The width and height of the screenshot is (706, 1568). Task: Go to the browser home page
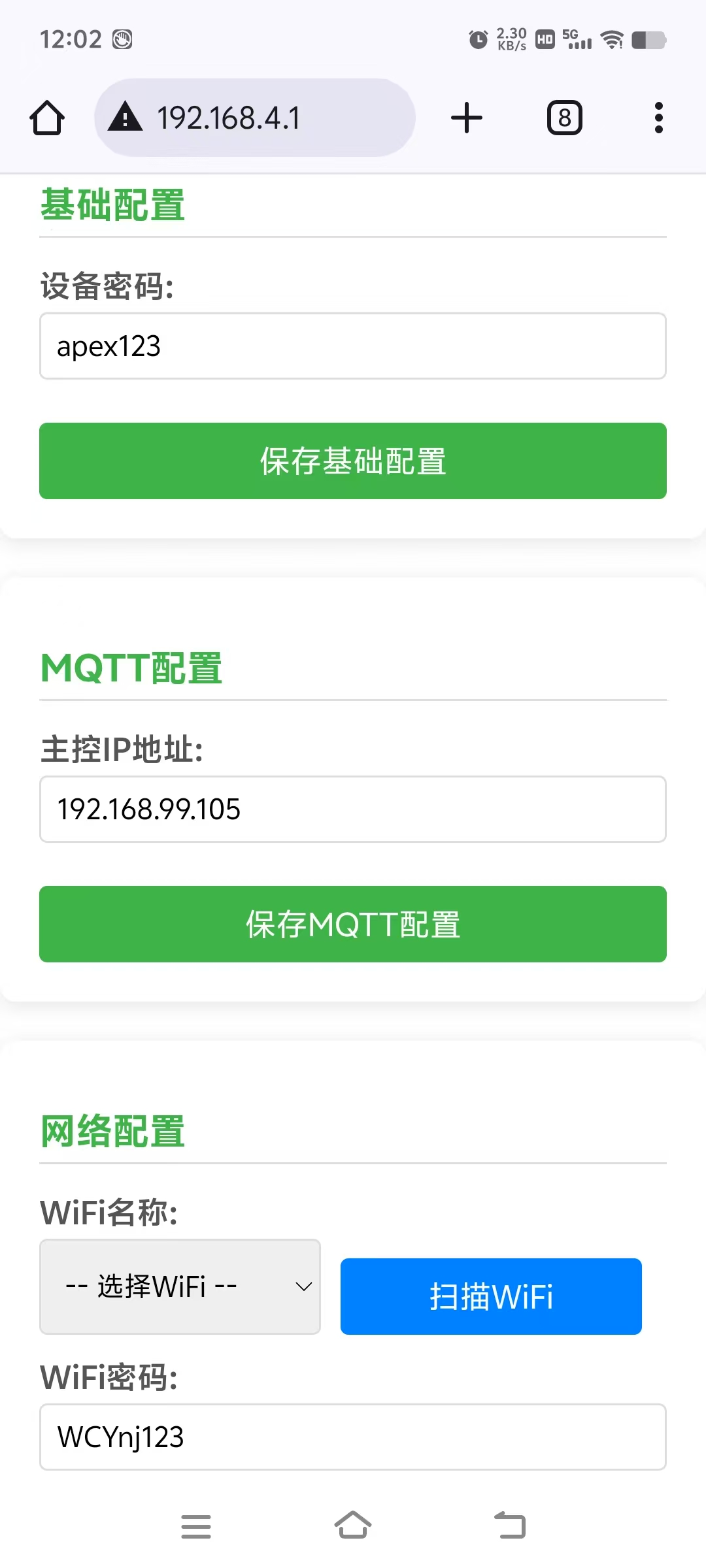tap(47, 118)
